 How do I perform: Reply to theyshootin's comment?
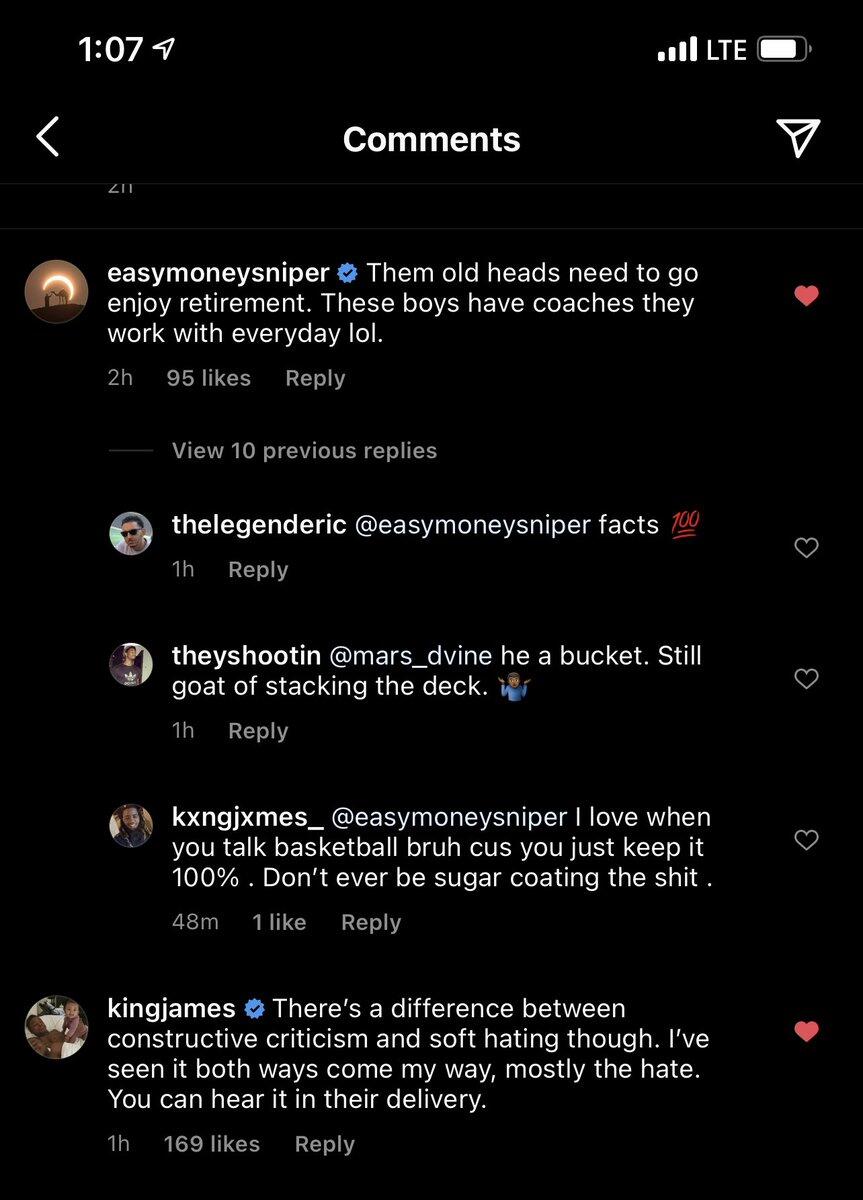258,731
